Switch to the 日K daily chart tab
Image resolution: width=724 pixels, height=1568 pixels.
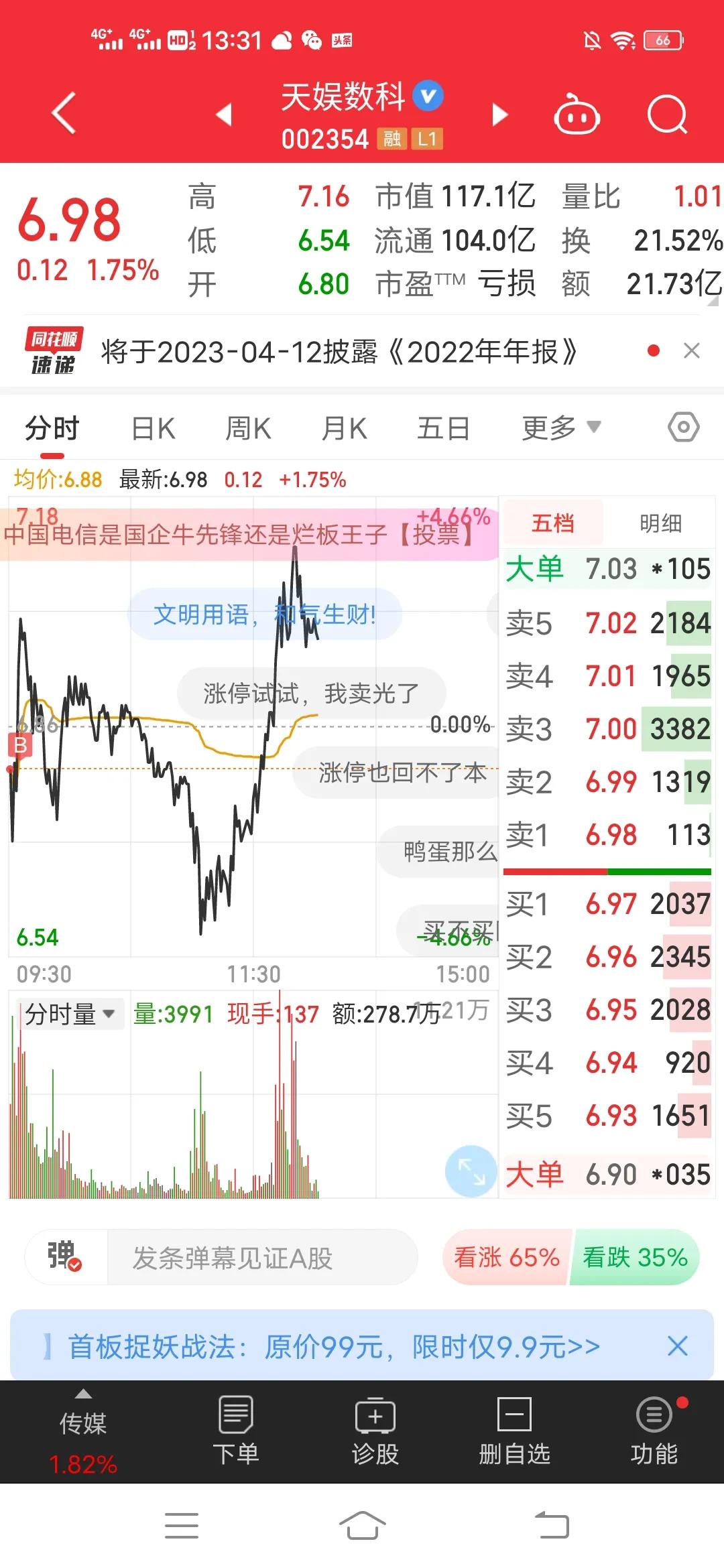pyautogui.click(x=152, y=426)
